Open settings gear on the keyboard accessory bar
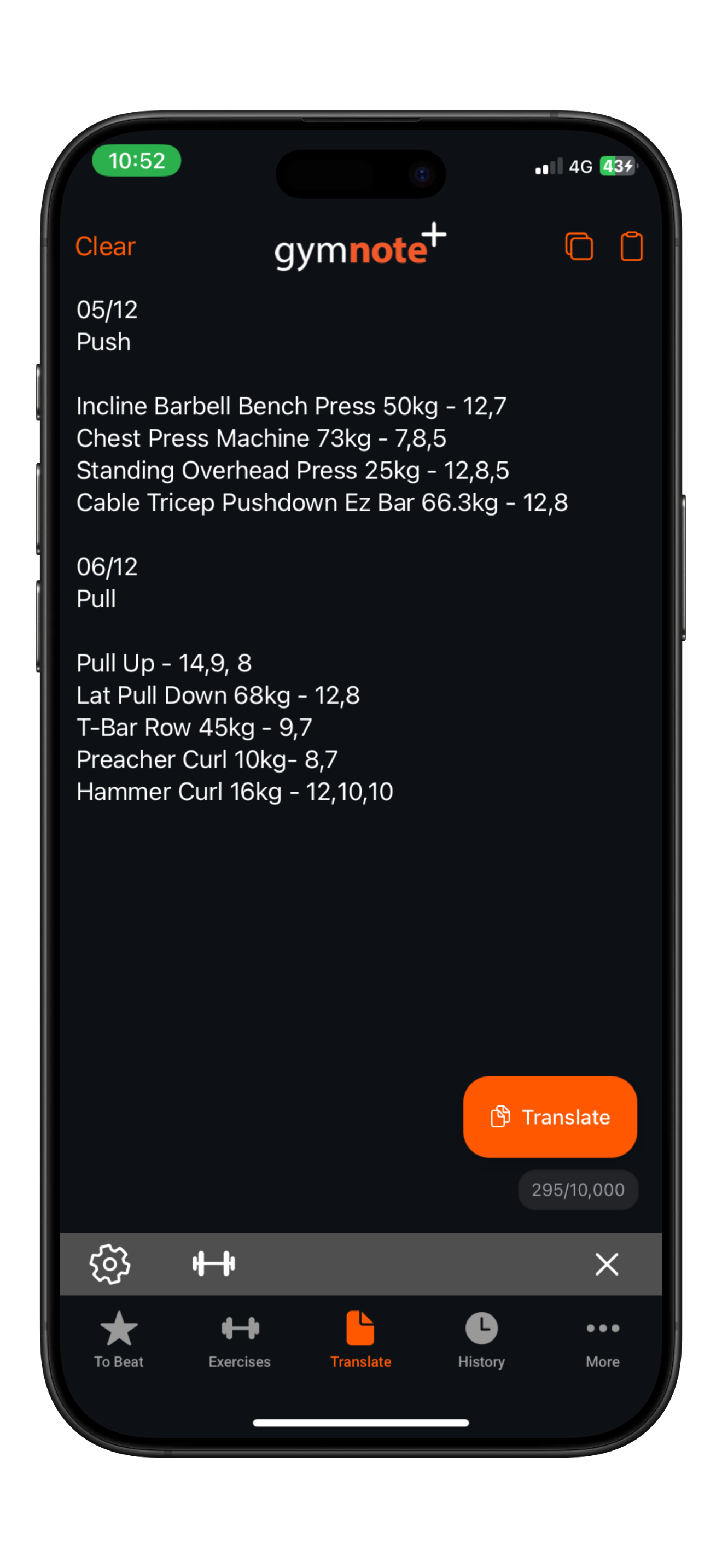Image resolution: width=722 pixels, height=1568 pixels. point(109,1264)
